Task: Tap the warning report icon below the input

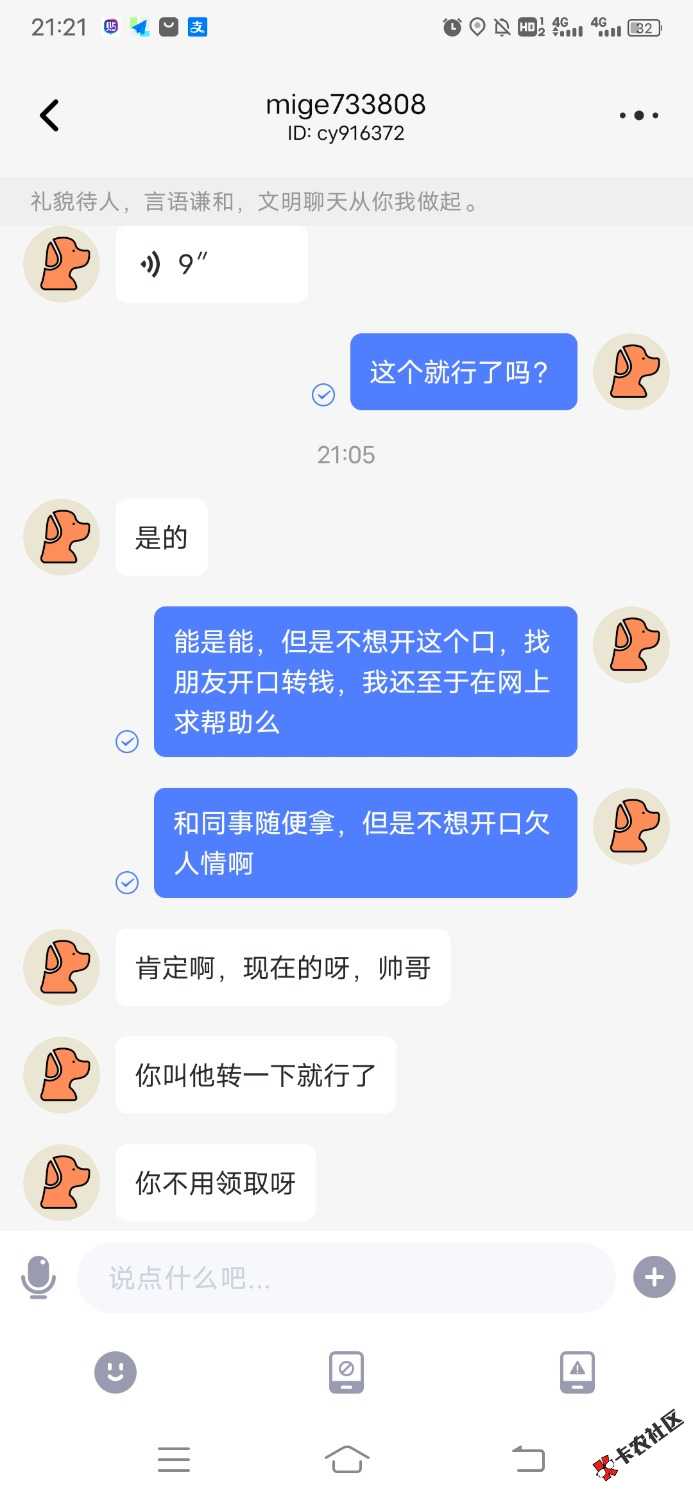Action: (x=578, y=1372)
